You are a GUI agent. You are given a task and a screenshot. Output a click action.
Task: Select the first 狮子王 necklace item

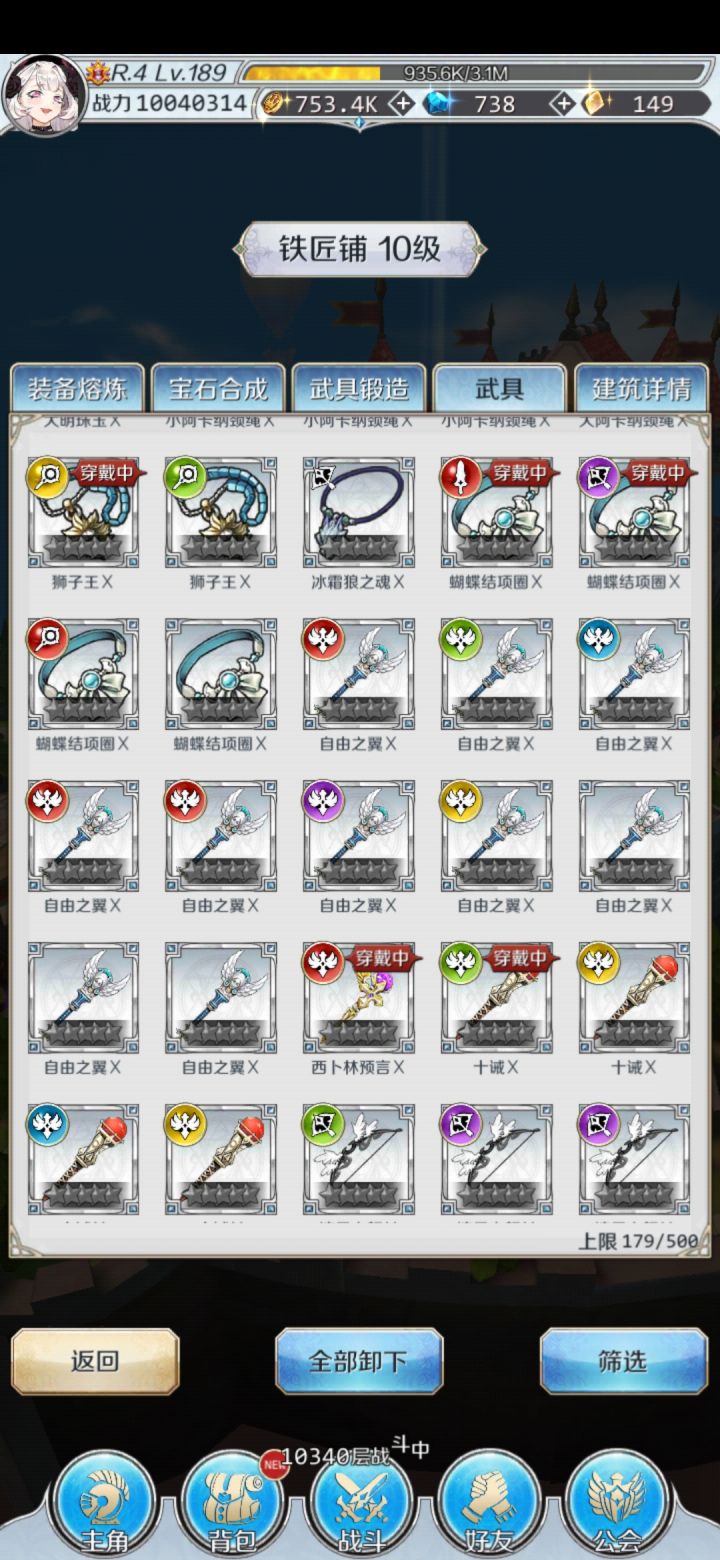click(x=83, y=513)
